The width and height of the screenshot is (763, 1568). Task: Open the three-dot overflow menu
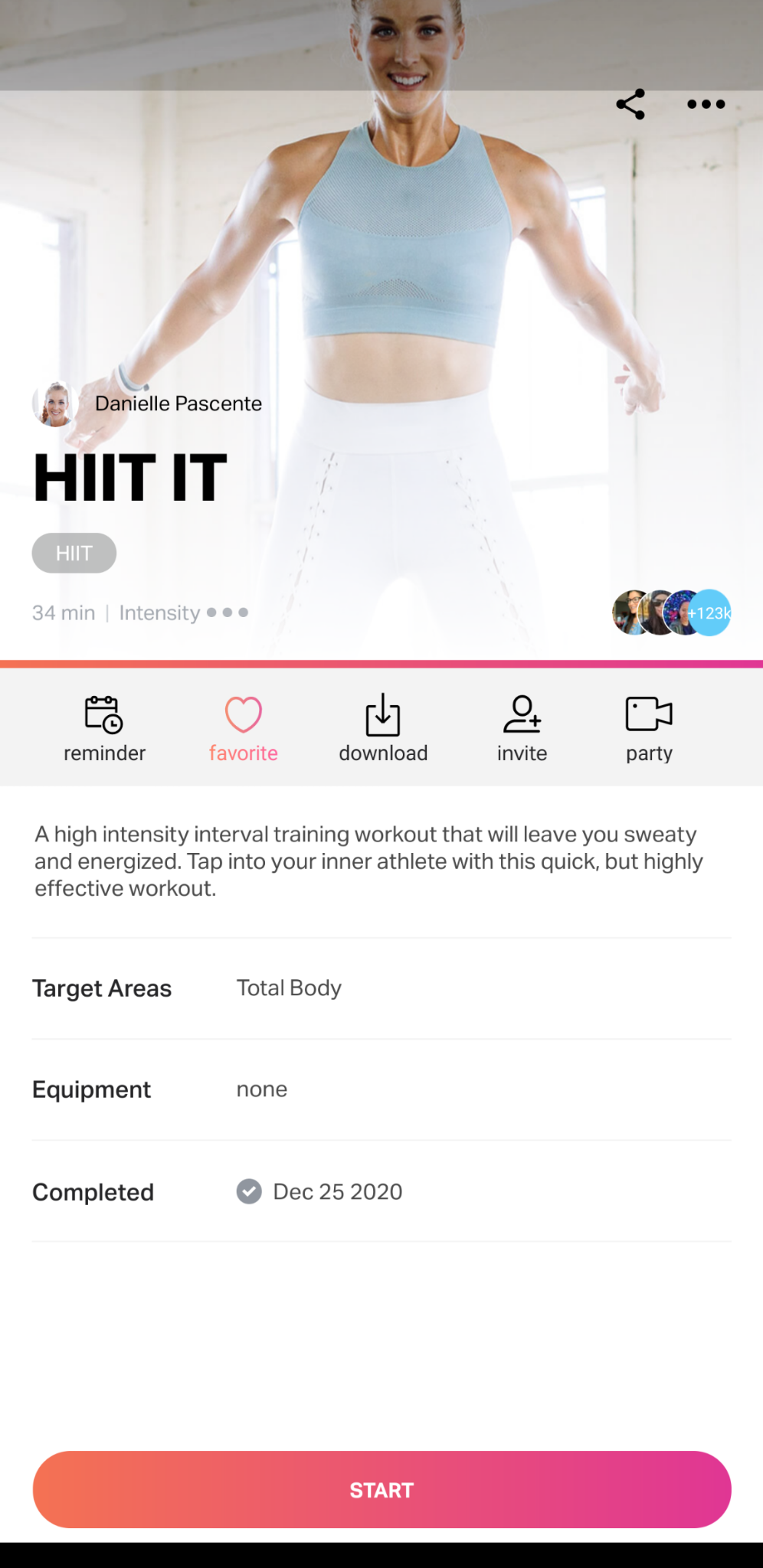(x=706, y=104)
